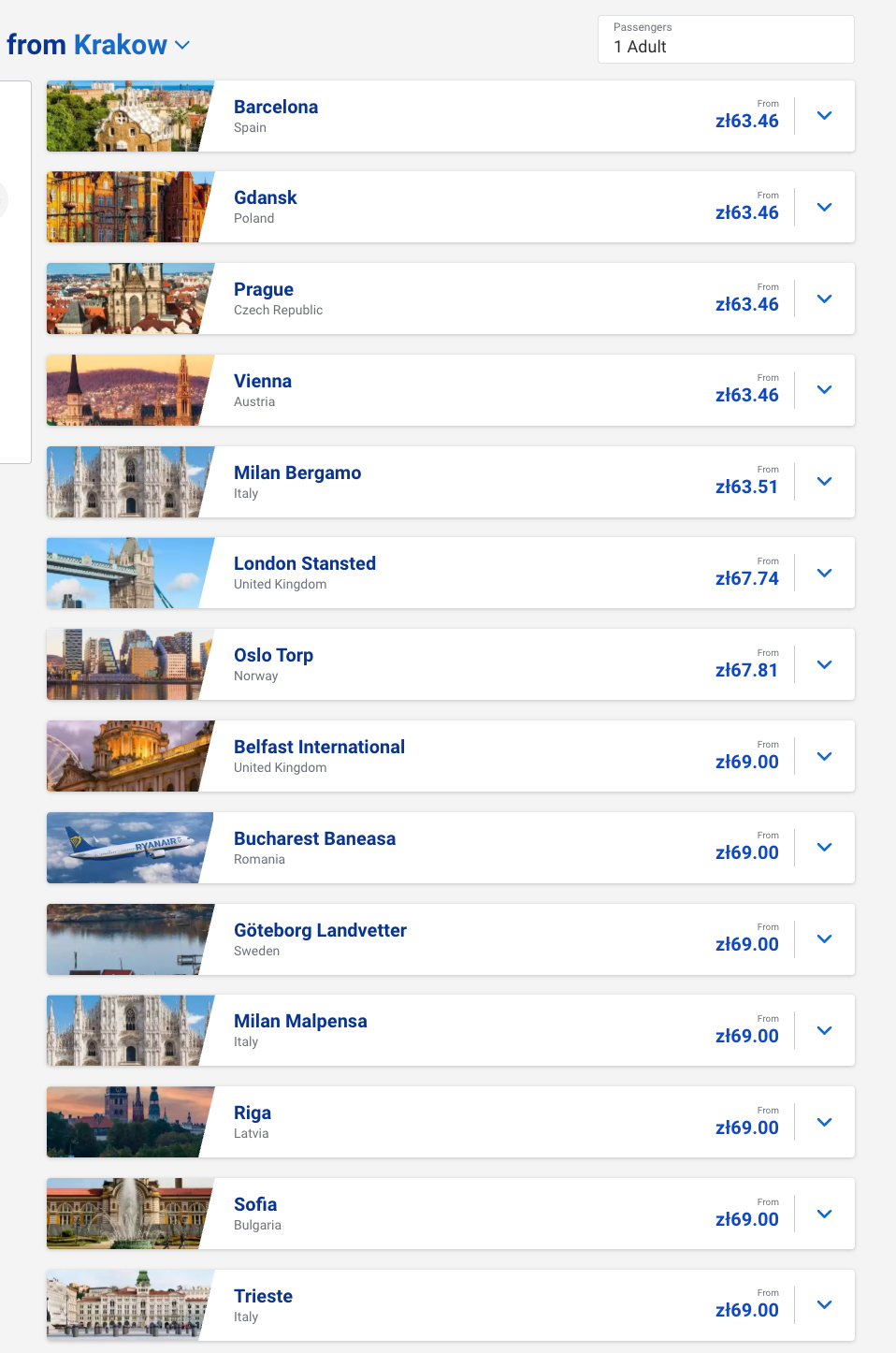Expand the Belfast International chevron
The image size is (896, 1353).
pos(824,756)
